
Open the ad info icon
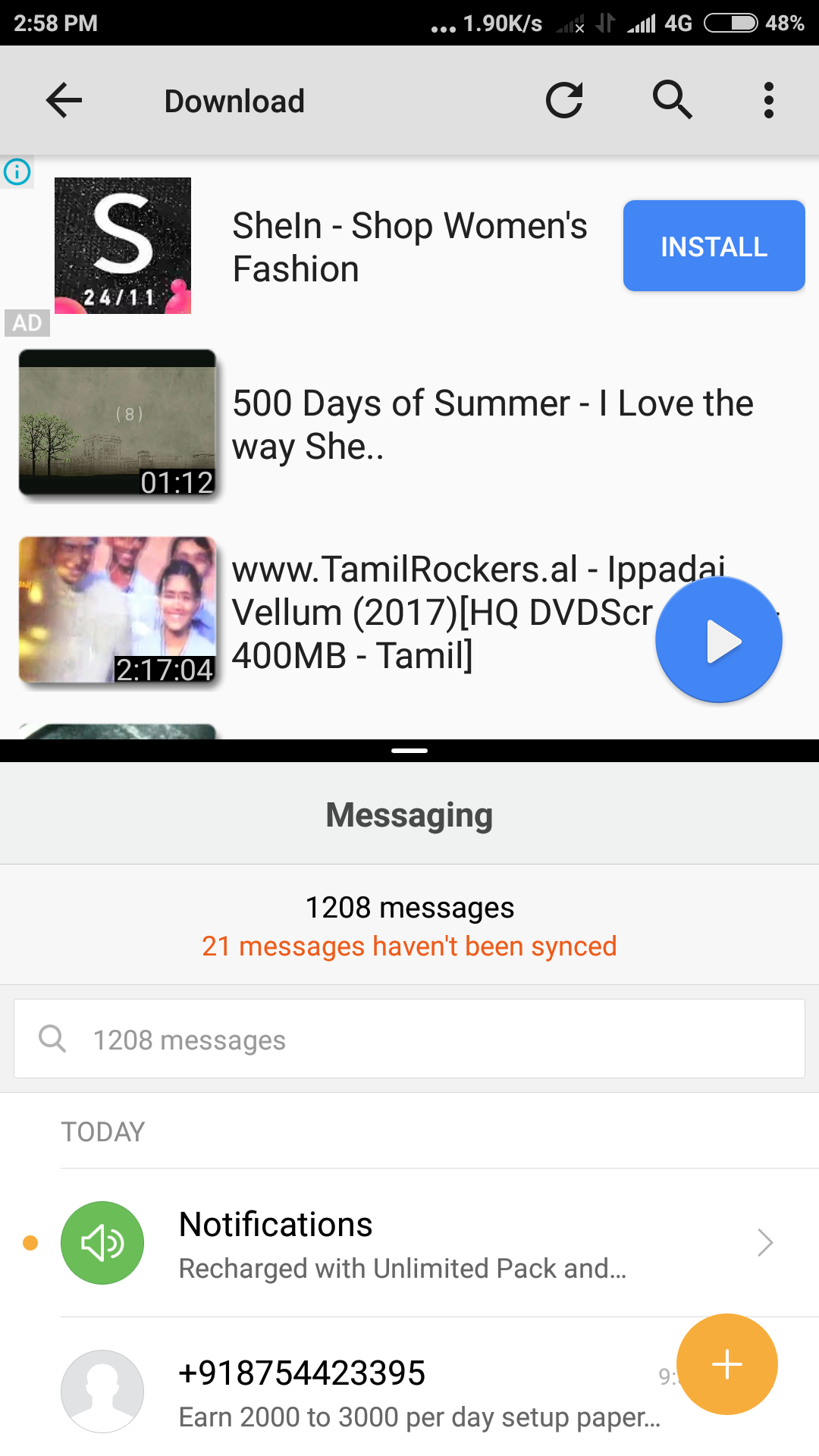pos(17,172)
